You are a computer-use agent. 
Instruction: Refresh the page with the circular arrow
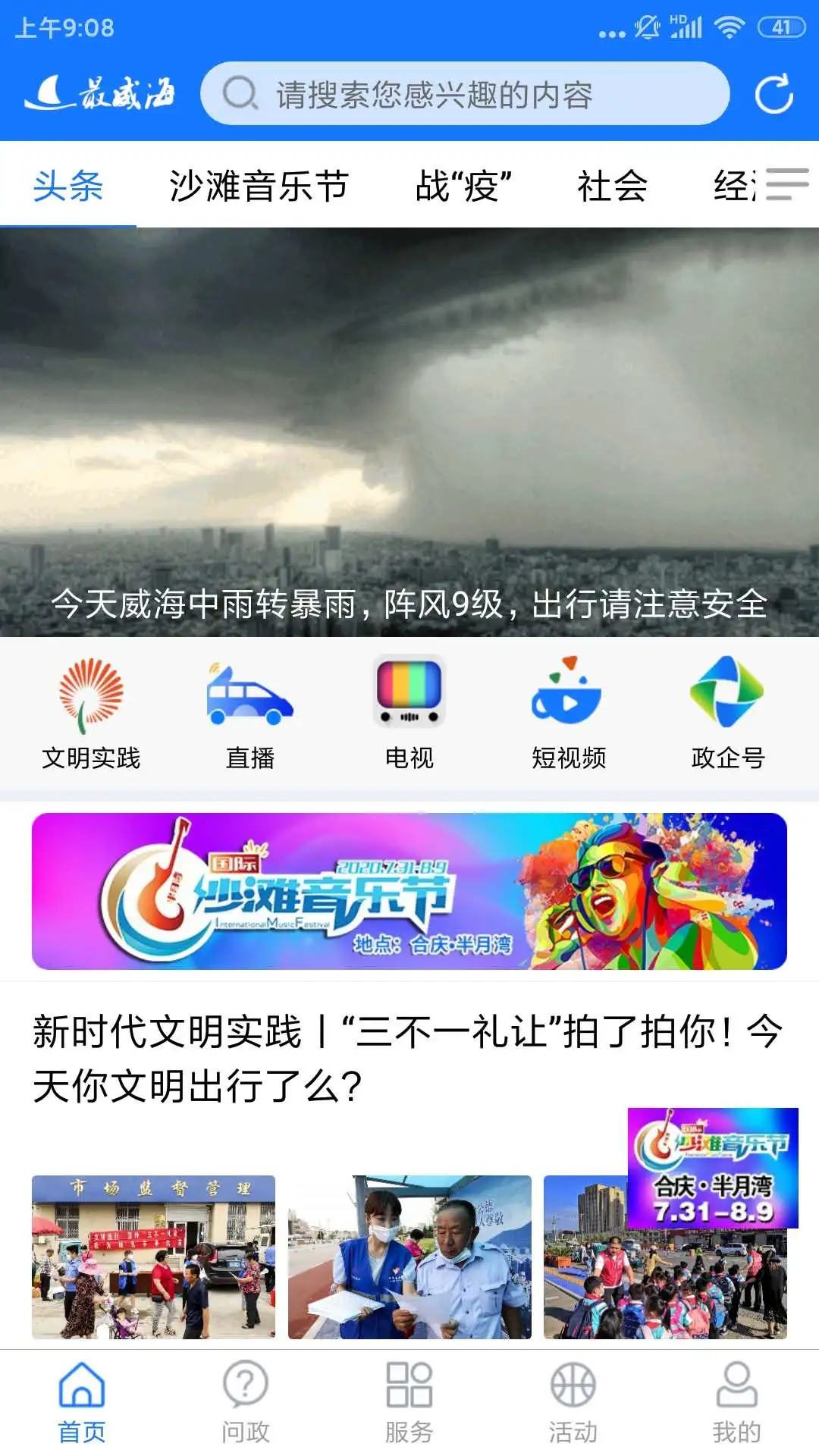click(x=773, y=94)
